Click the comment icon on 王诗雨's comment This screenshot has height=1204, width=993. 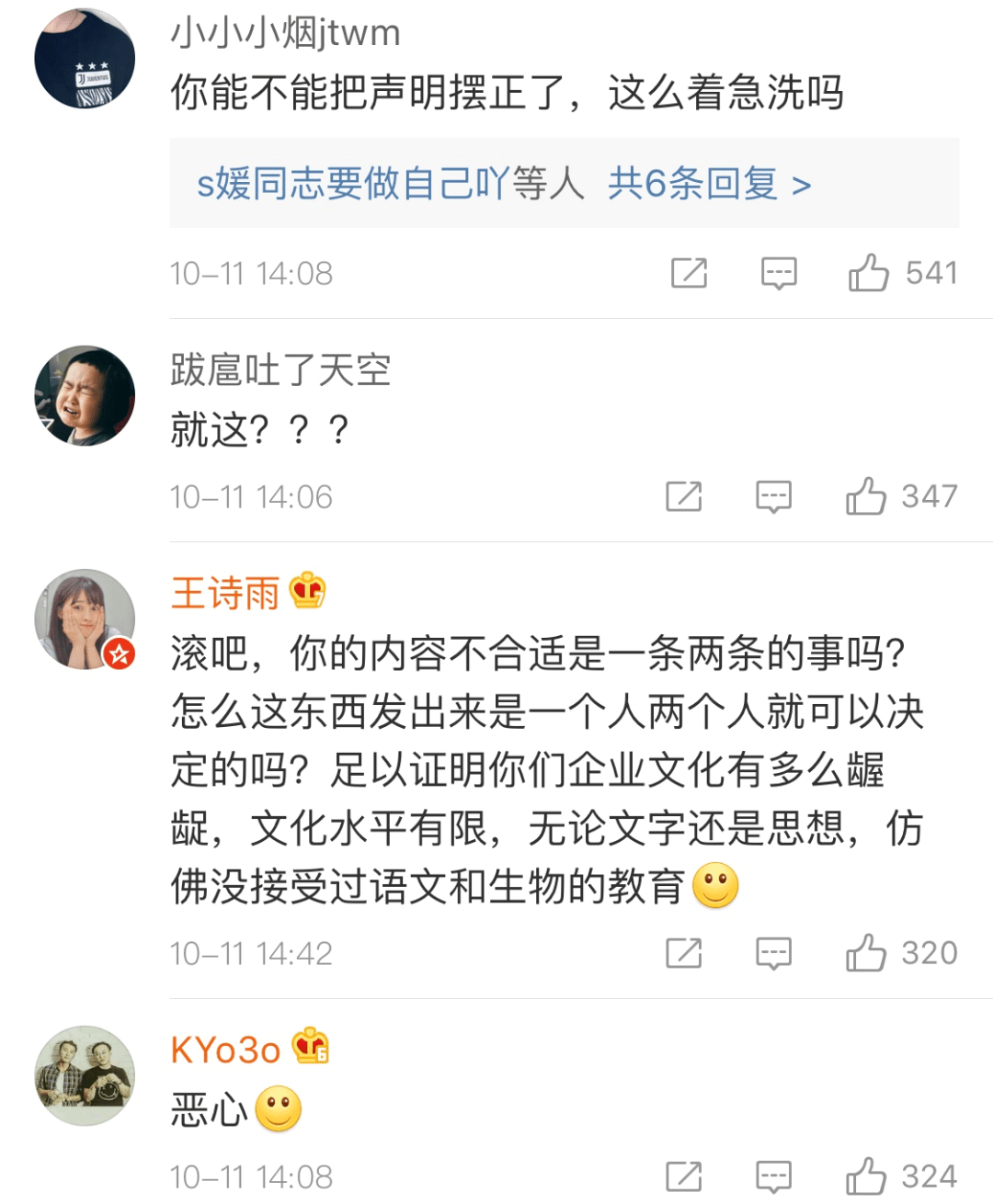point(772,953)
